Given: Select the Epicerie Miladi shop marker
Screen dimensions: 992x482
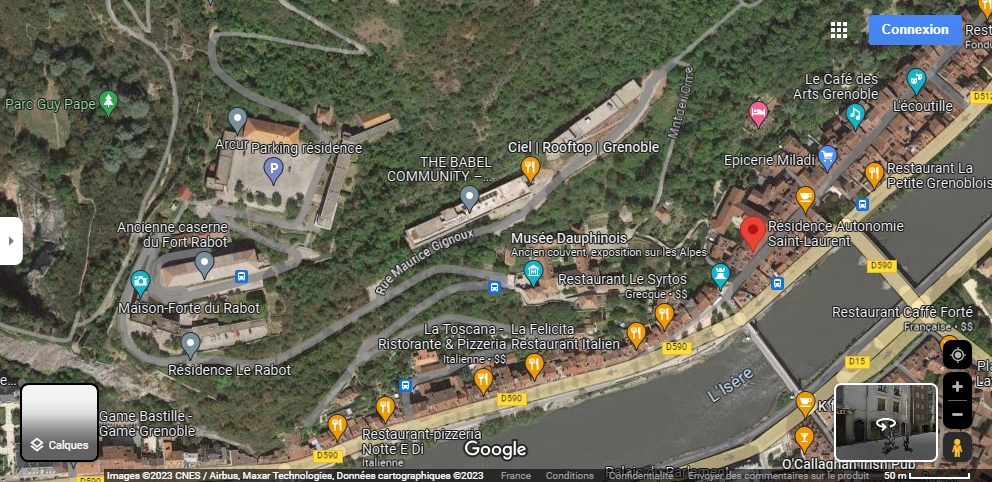Looking at the screenshot, I should click(x=827, y=157).
